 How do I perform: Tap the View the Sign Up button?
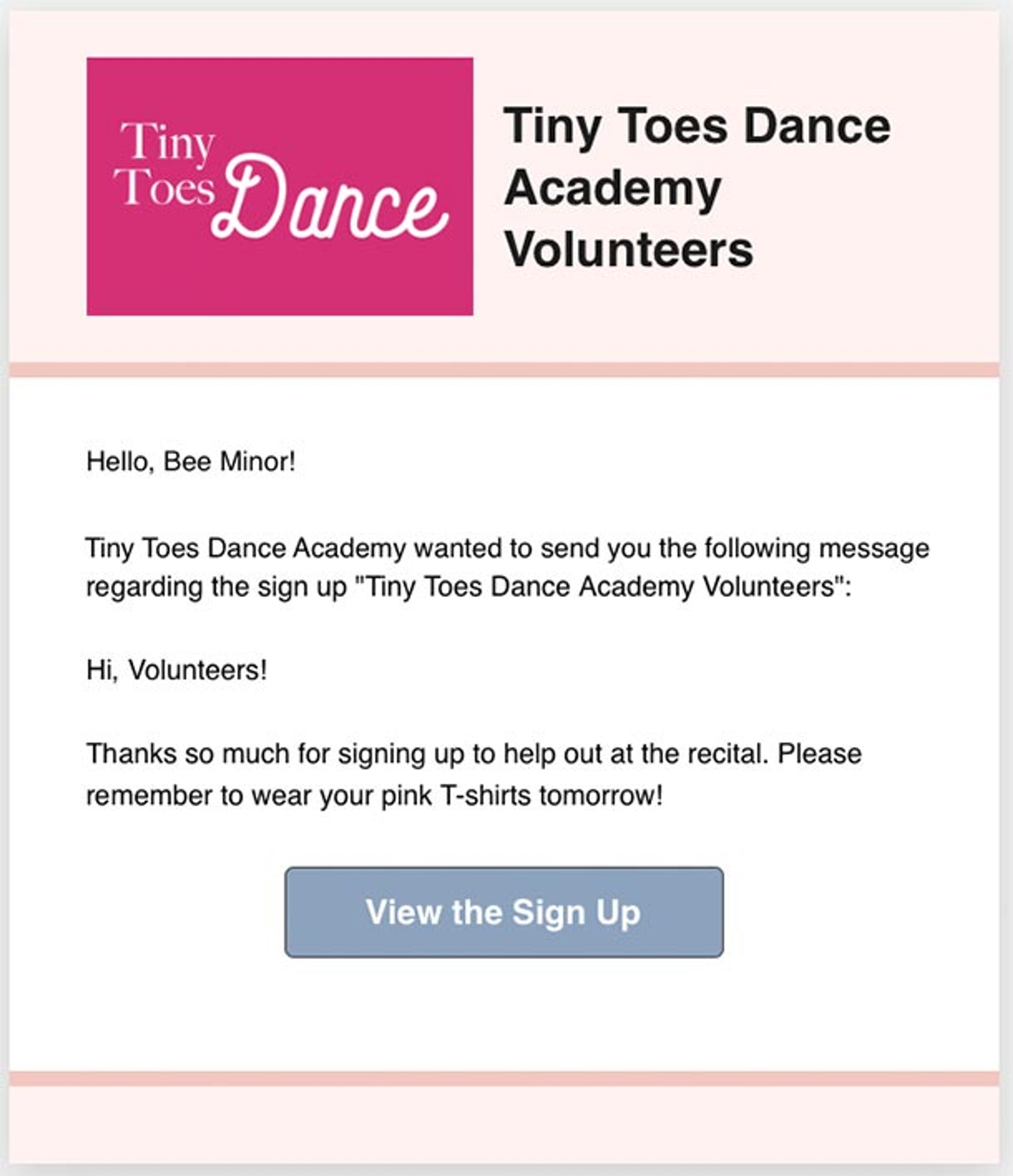(x=504, y=912)
